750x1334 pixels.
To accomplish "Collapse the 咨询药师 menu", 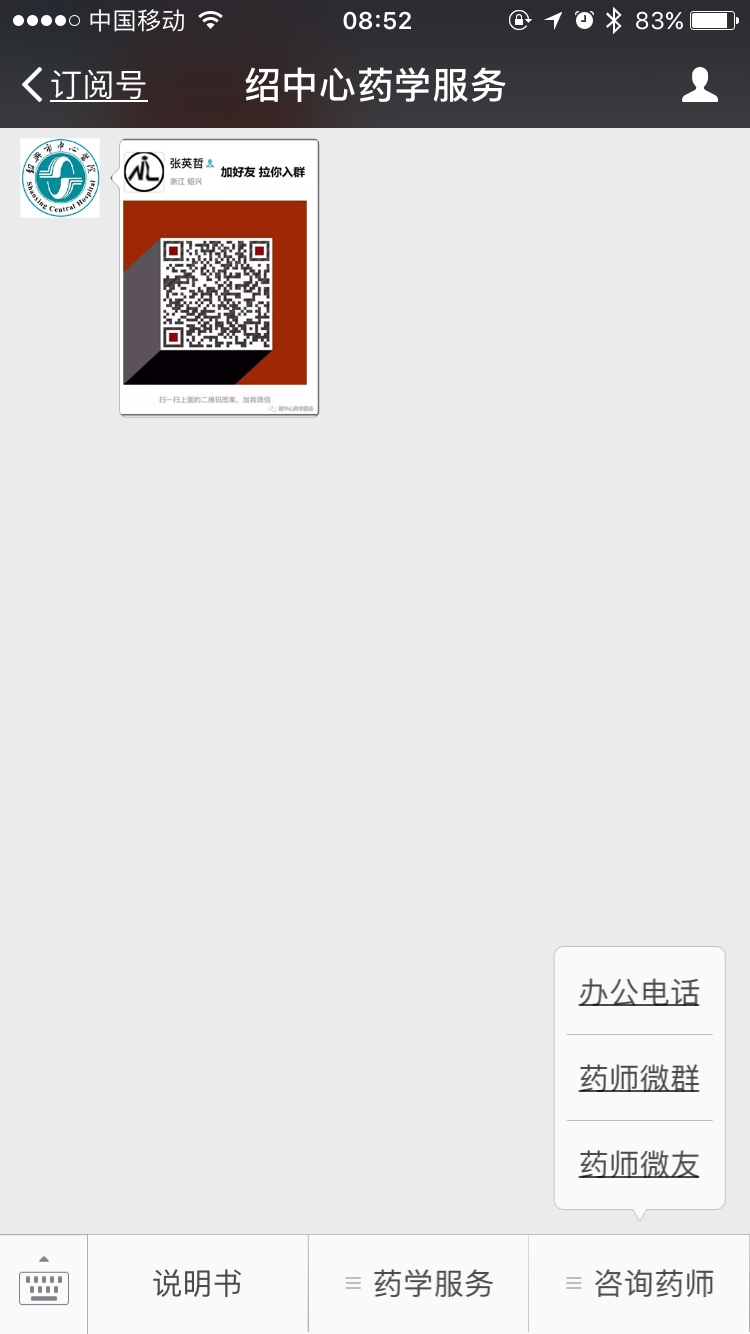I will click(x=639, y=1284).
